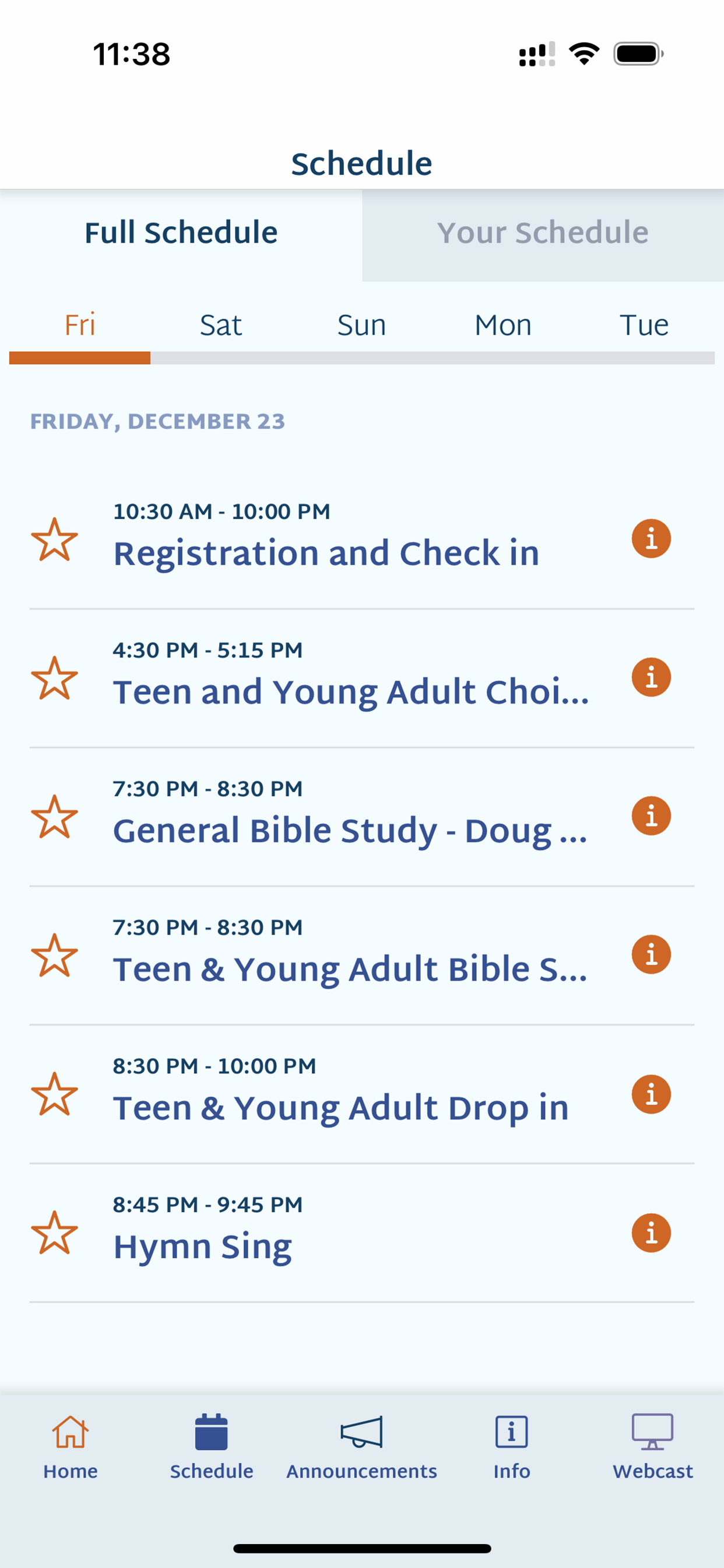
Task: Open the Hymn Sing info icon
Action: coord(651,1233)
